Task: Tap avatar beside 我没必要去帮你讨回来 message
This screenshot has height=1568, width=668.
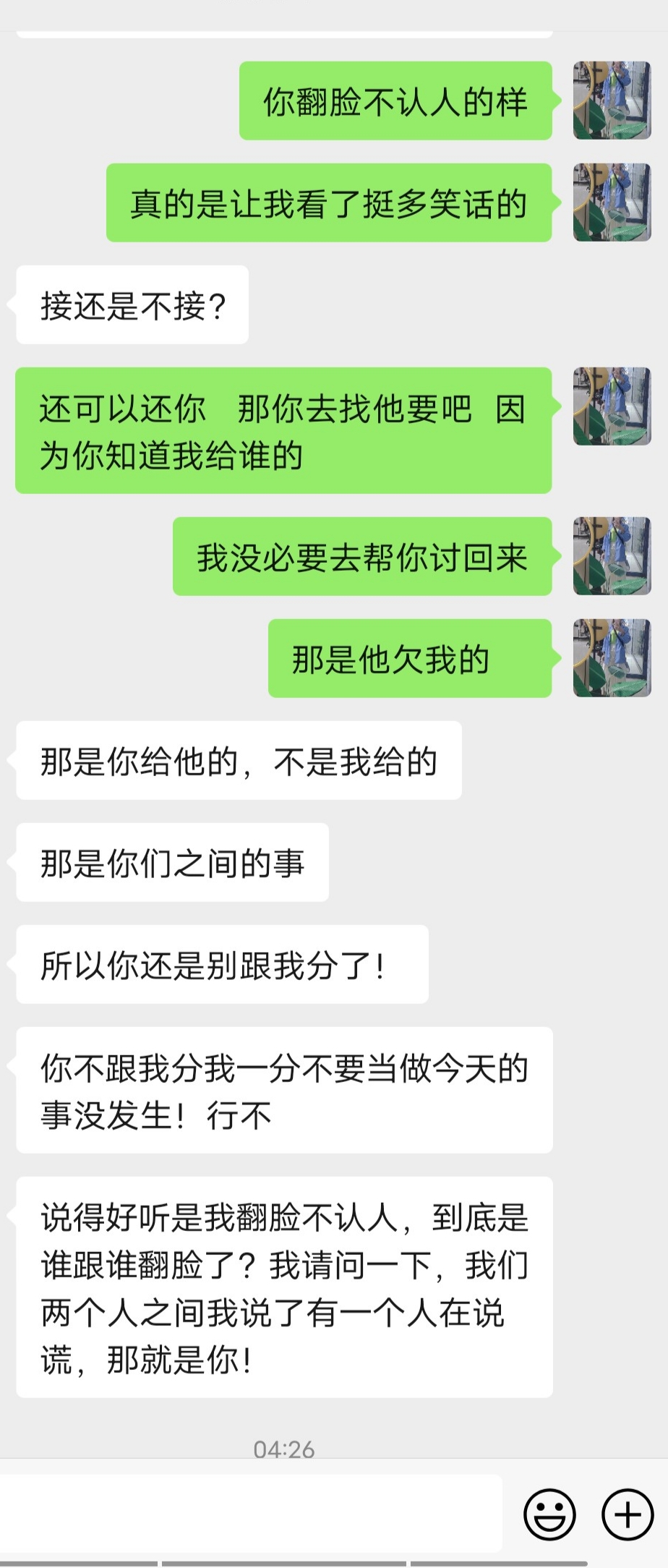Action: point(612,556)
